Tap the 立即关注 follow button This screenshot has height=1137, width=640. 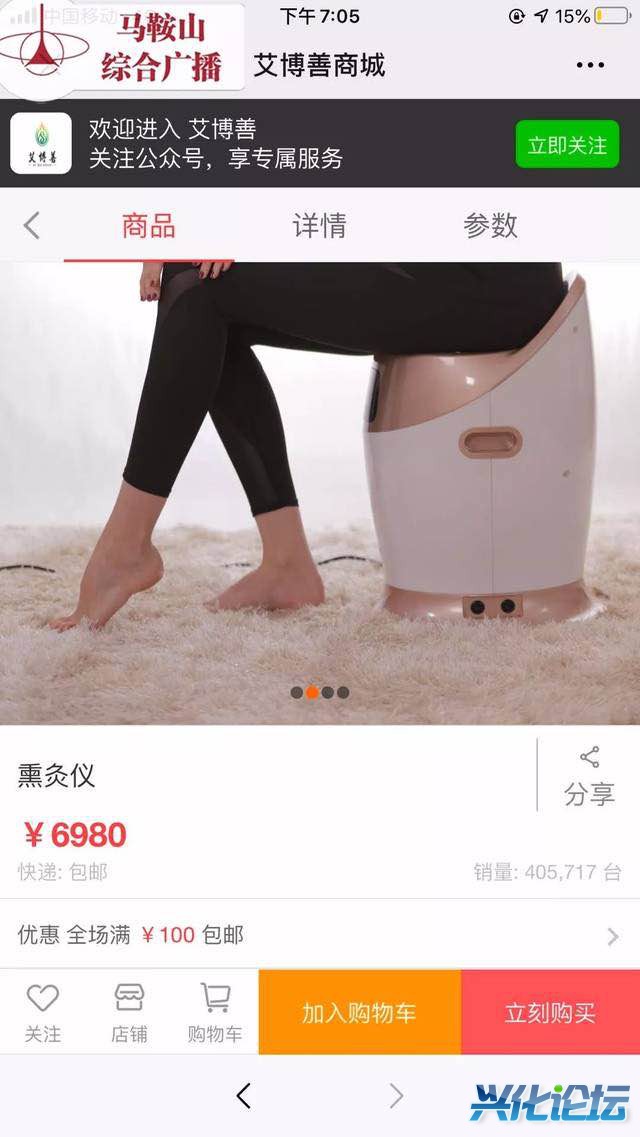point(567,145)
